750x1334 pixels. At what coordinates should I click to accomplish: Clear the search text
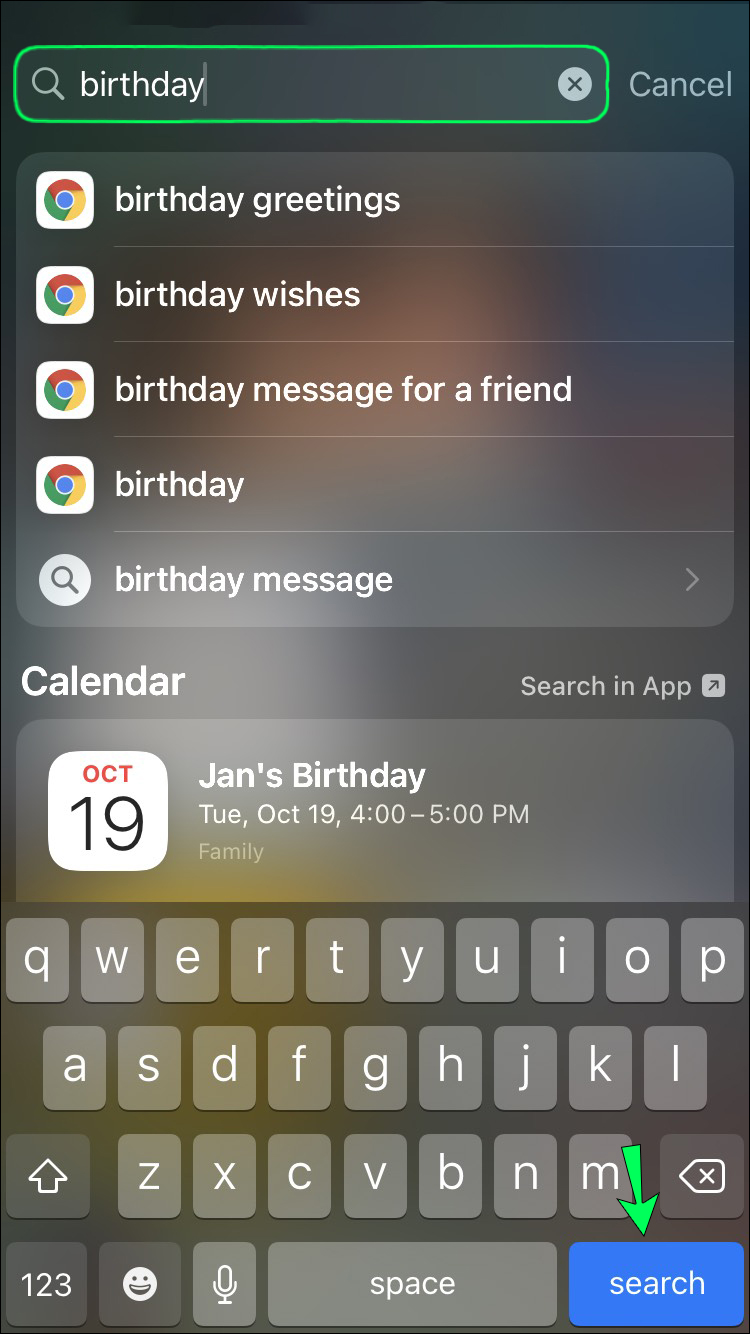click(x=574, y=85)
